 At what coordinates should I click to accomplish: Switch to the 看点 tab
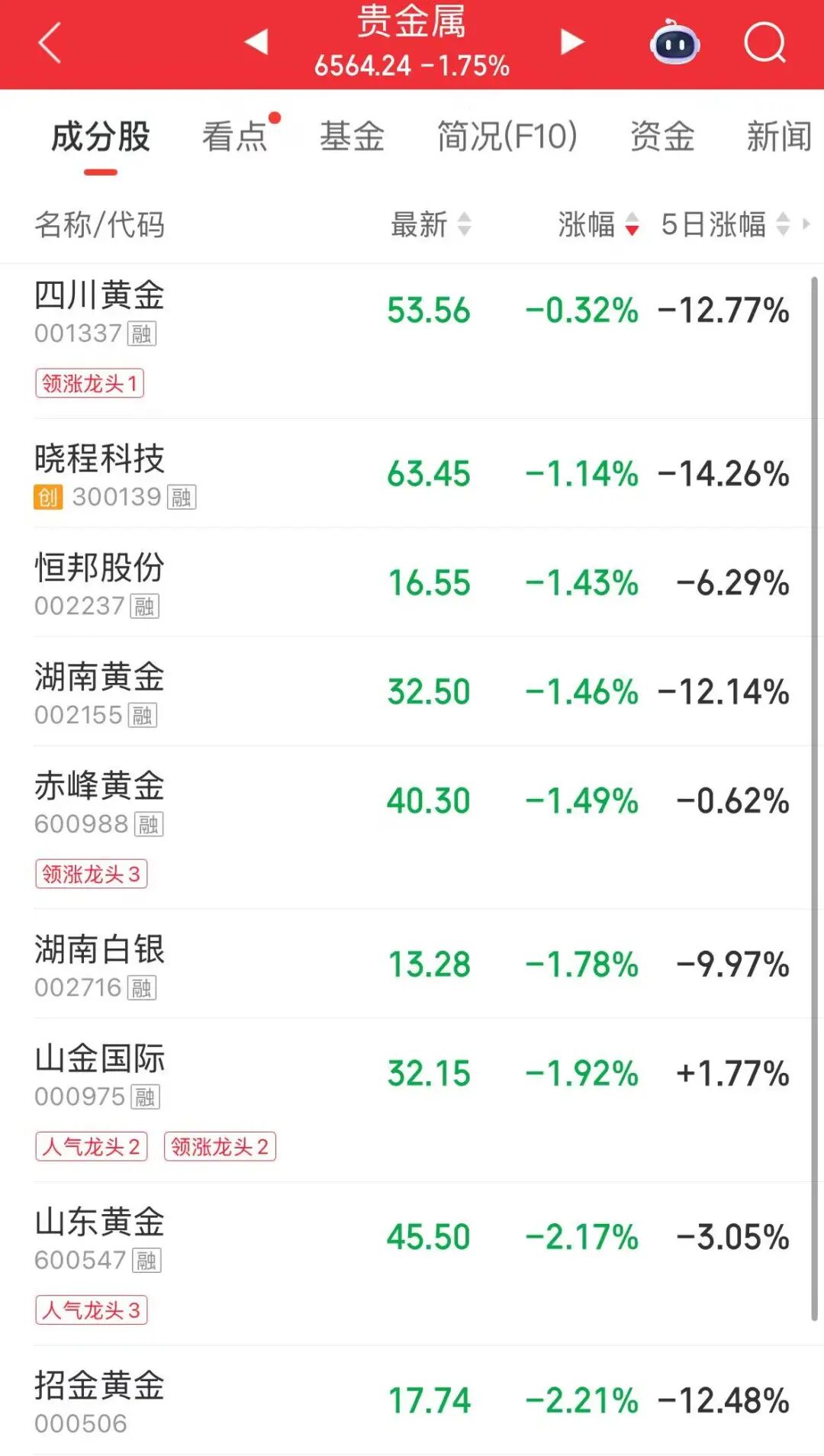coord(235,137)
